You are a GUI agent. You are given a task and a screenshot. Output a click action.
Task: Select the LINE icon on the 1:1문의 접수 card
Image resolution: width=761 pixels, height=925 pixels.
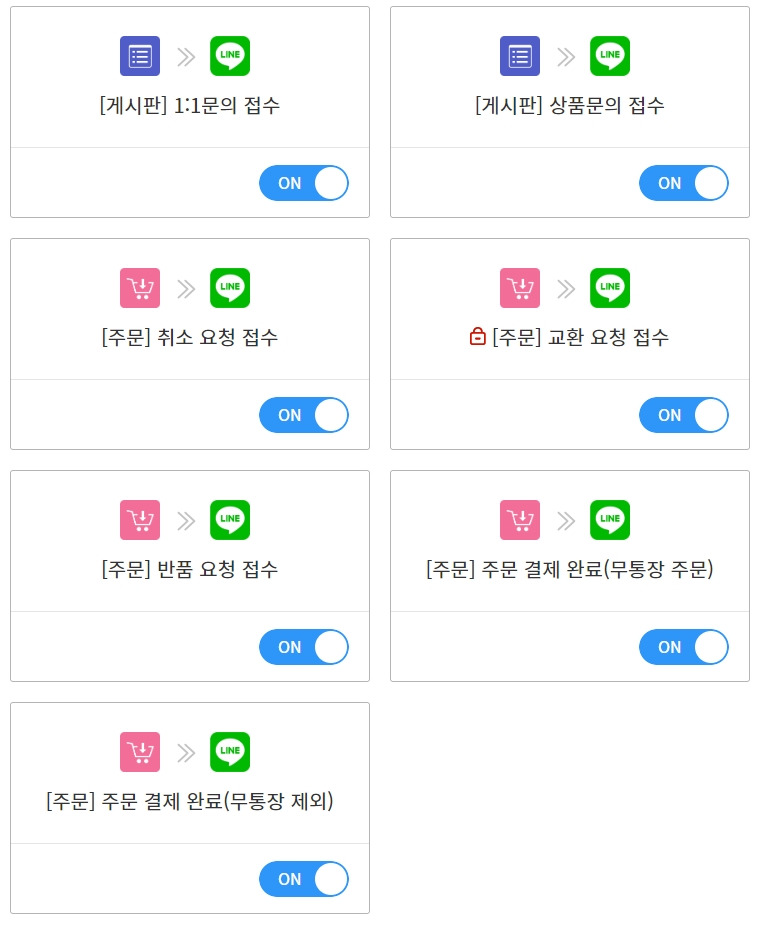tap(230, 56)
